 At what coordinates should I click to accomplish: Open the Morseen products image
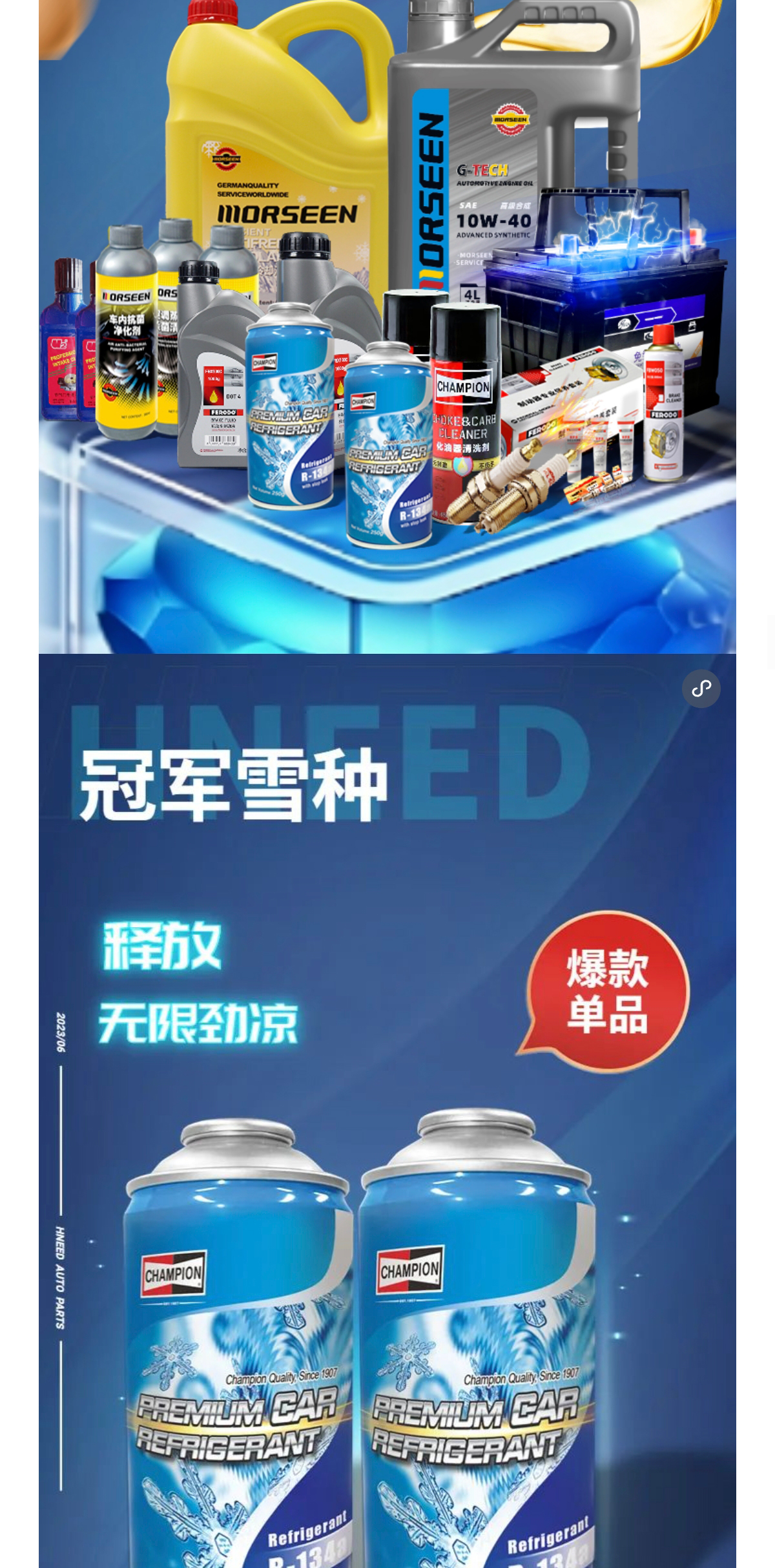point(387,323)
